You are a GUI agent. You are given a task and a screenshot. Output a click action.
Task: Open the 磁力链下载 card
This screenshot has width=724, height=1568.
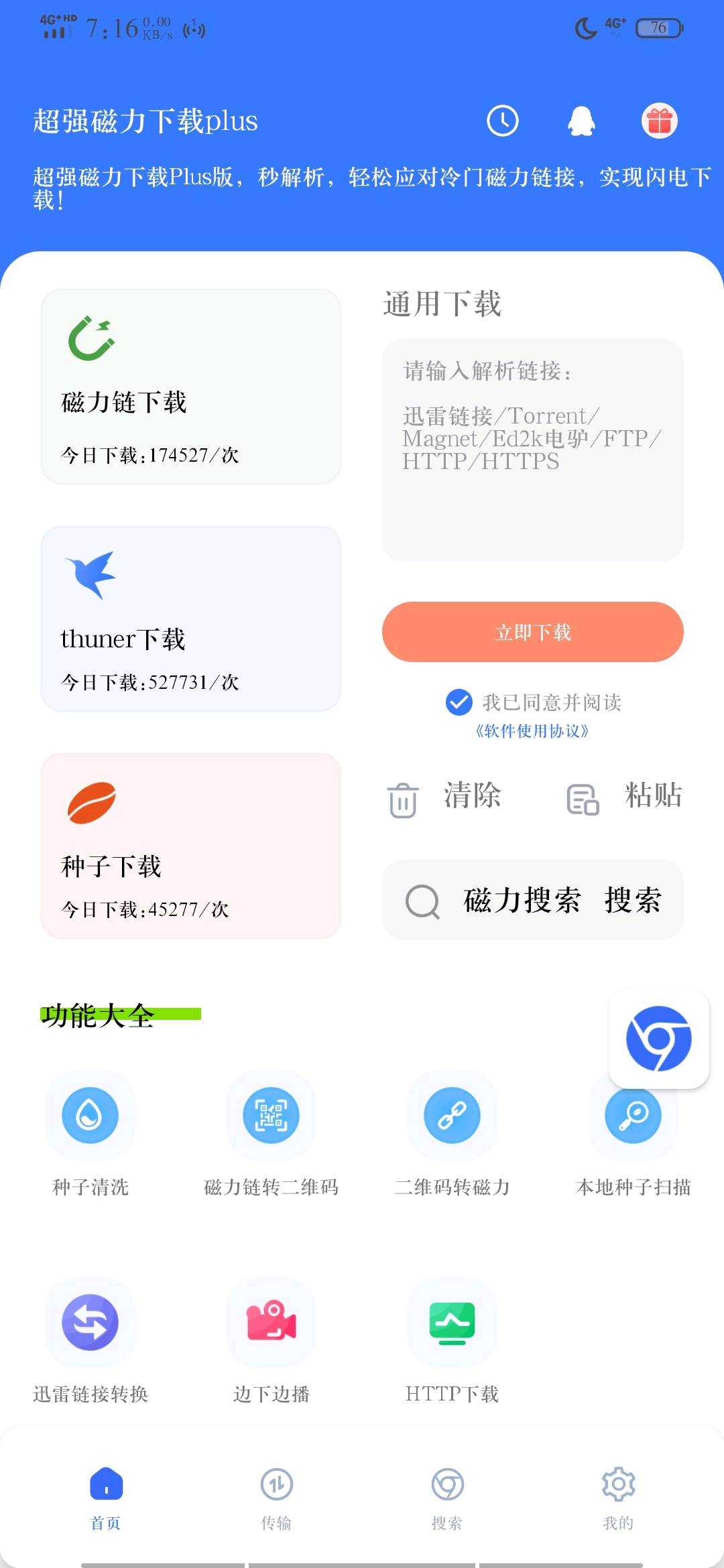[191, 387]
